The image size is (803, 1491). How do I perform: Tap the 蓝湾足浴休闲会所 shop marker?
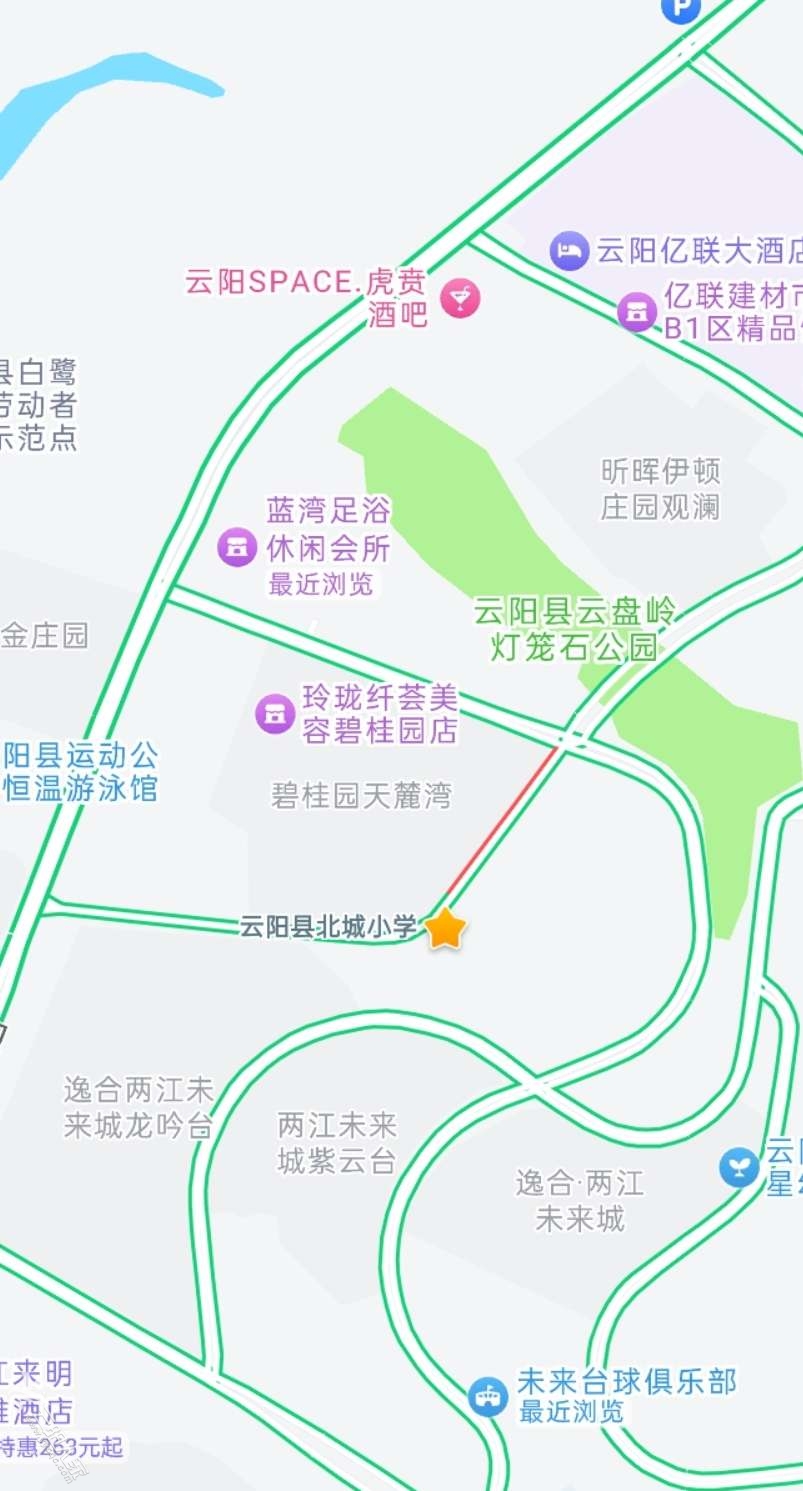(237, 546)
